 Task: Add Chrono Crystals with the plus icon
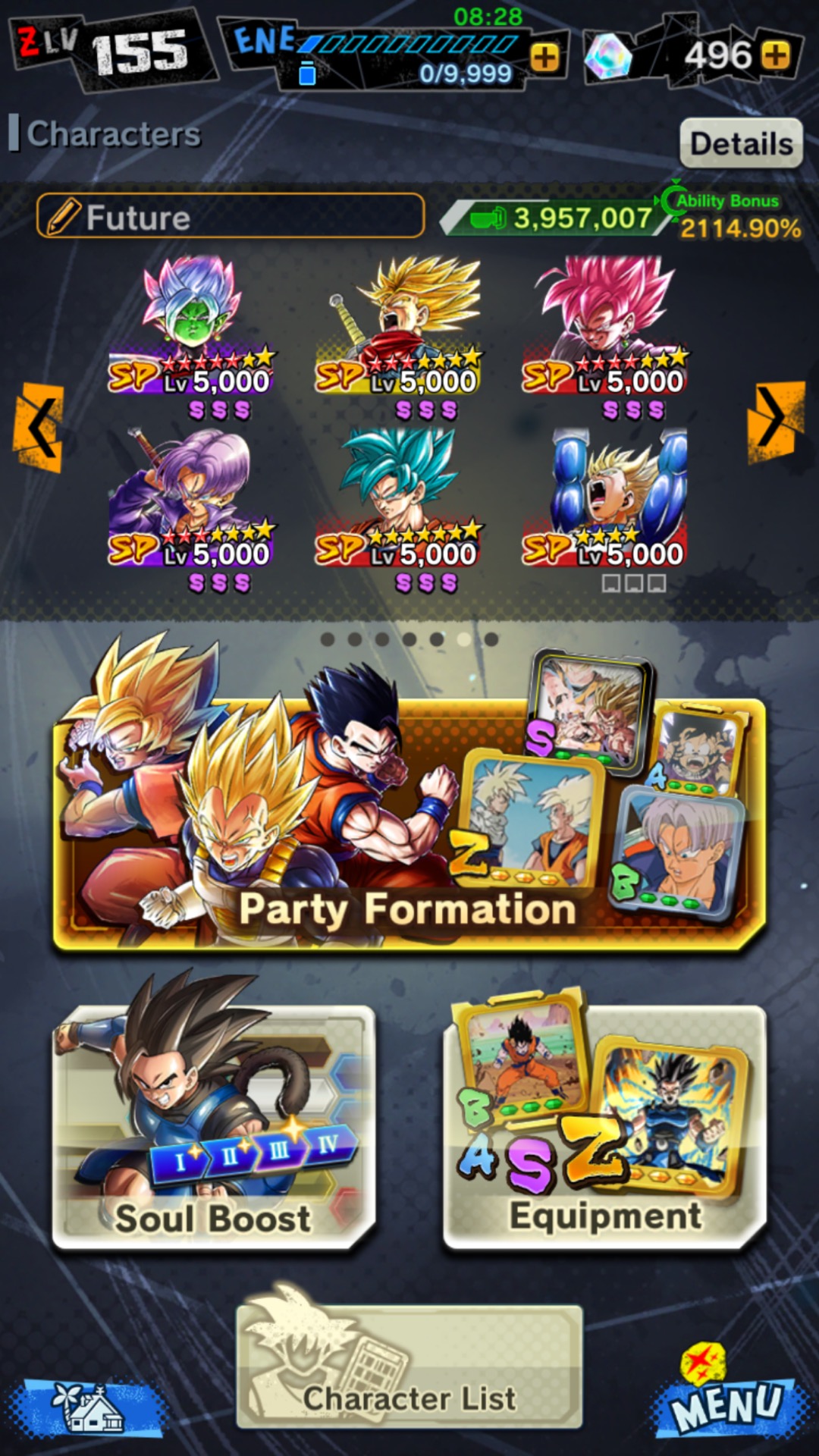775,55
